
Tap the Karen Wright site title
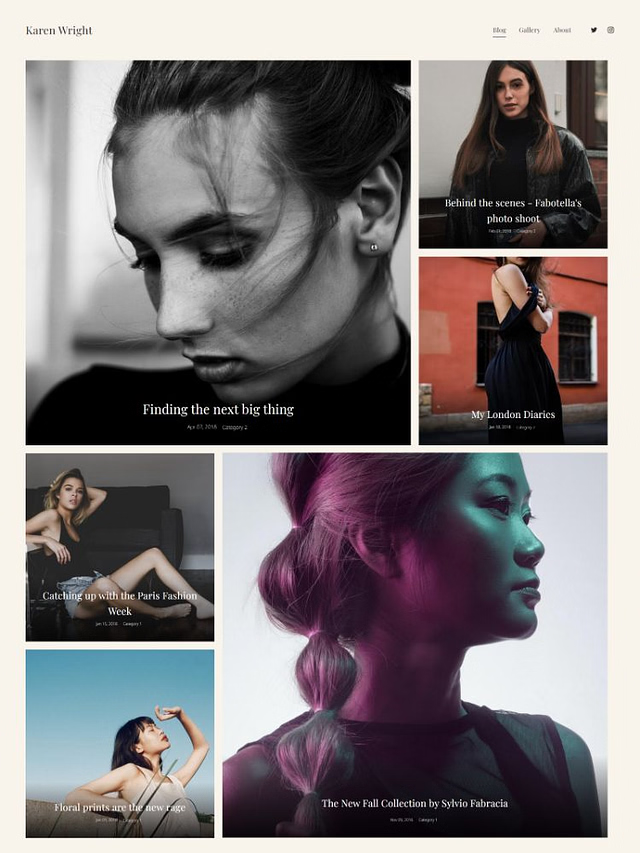59,30
